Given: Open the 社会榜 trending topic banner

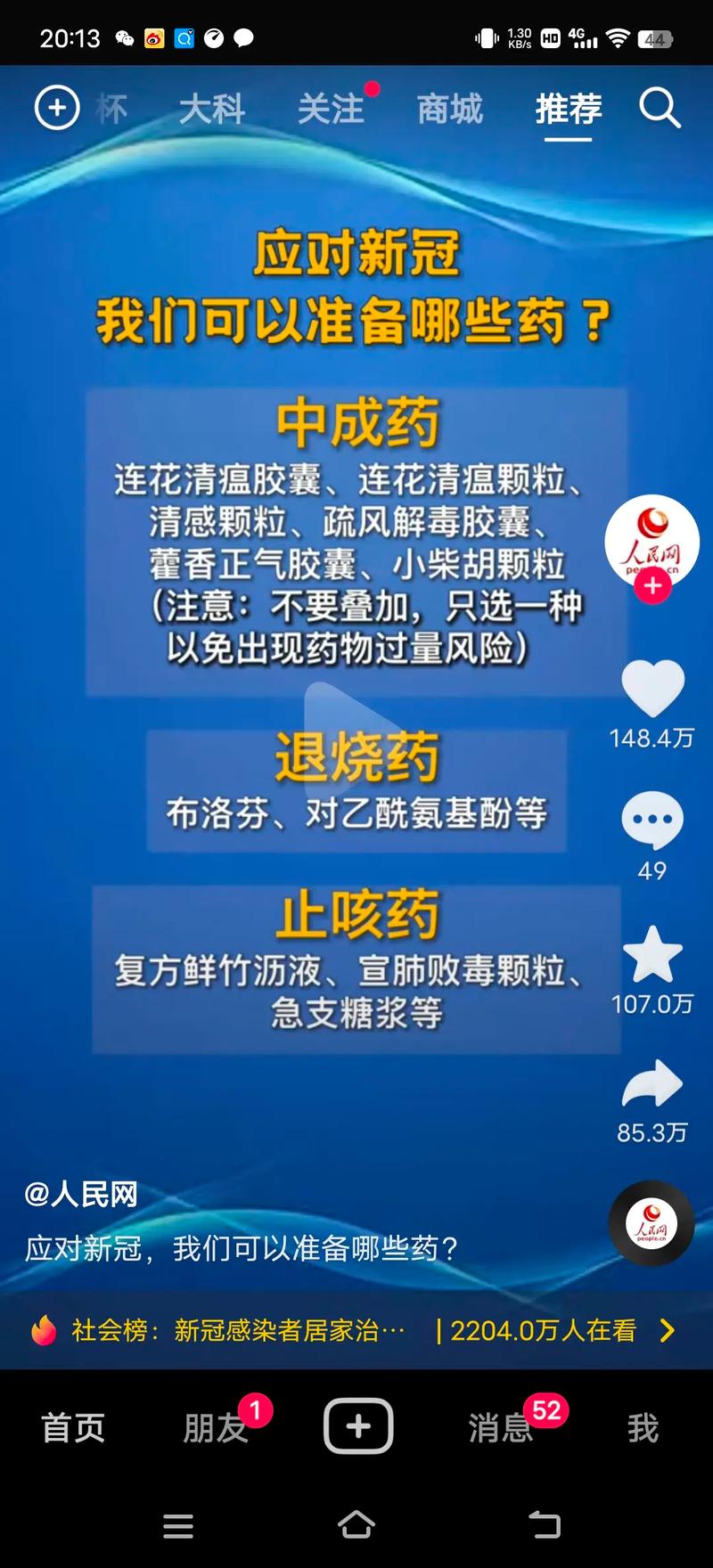Looking at the screenshot, I should pos(356,1330).
